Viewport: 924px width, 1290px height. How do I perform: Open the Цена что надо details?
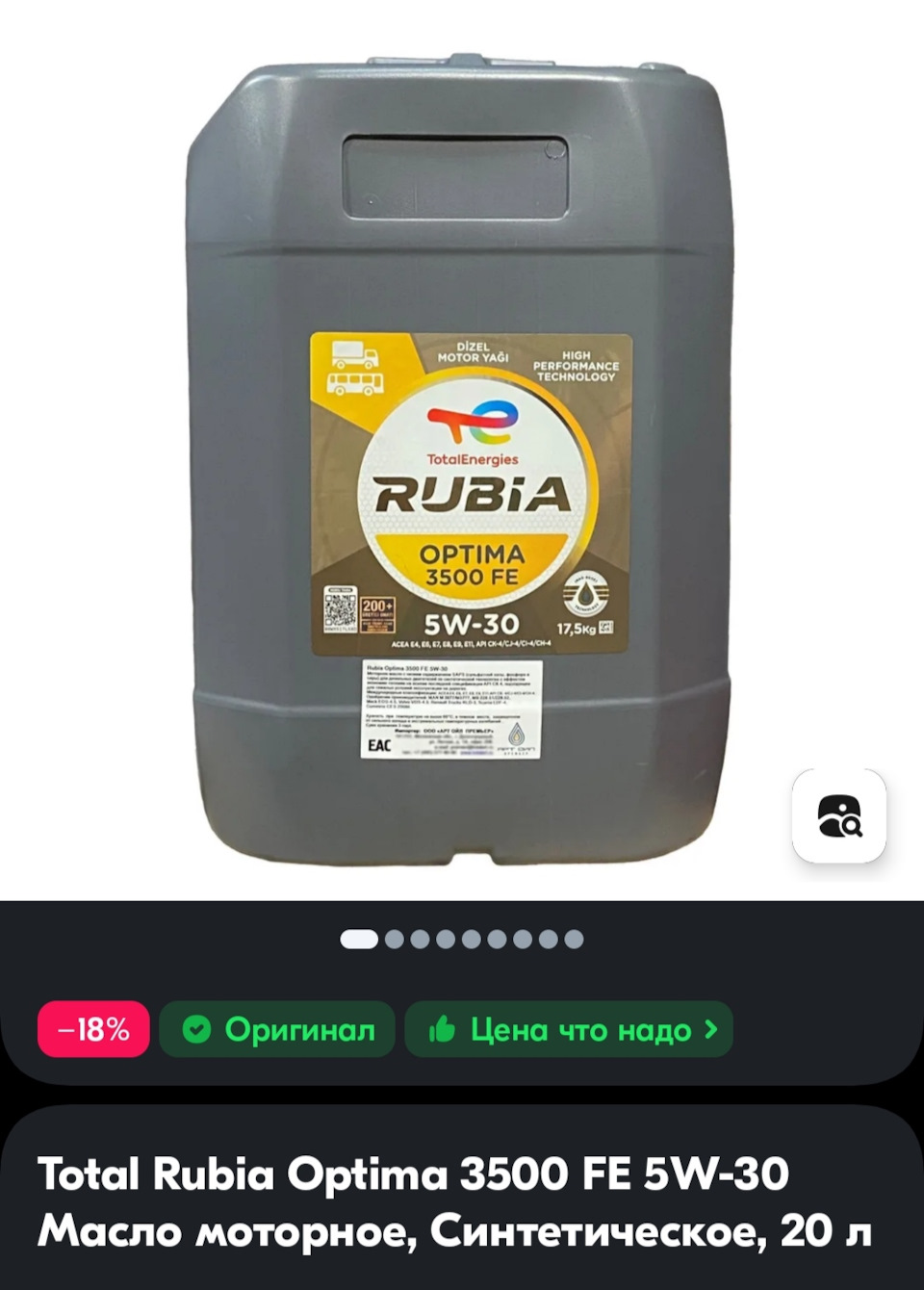pos(569,1029)
